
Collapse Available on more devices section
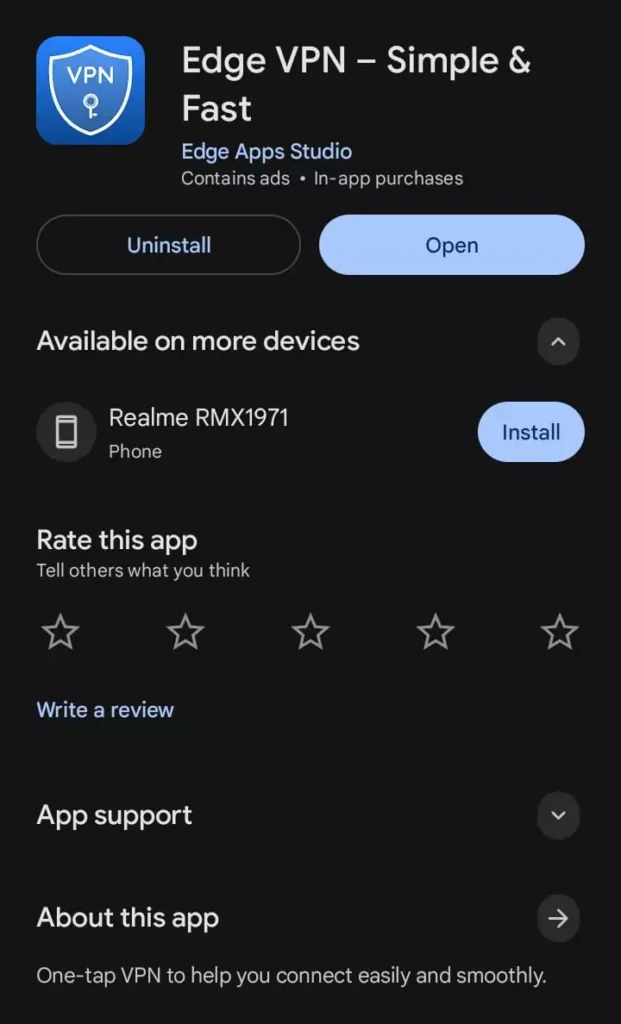click(x=558, y=342)
